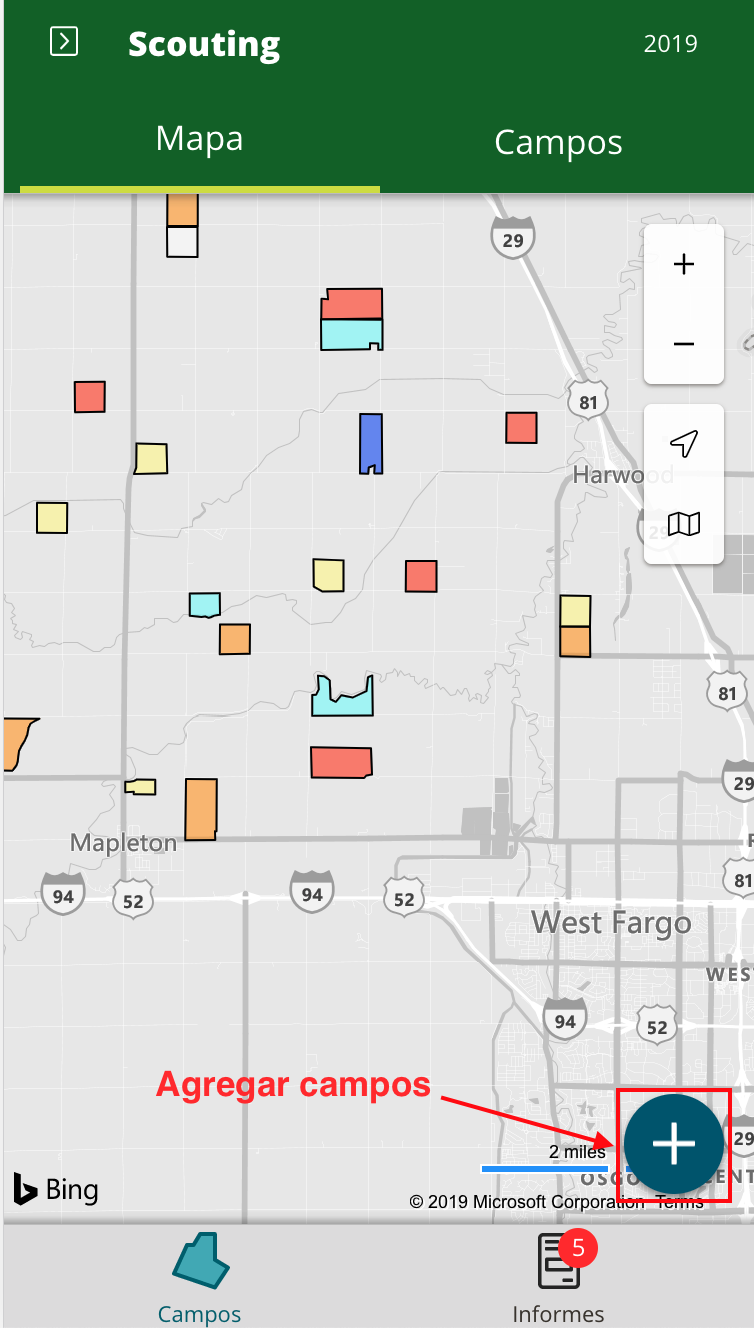Center map on my current location
The image size is (754, 1328).
[x=683, y=444]
